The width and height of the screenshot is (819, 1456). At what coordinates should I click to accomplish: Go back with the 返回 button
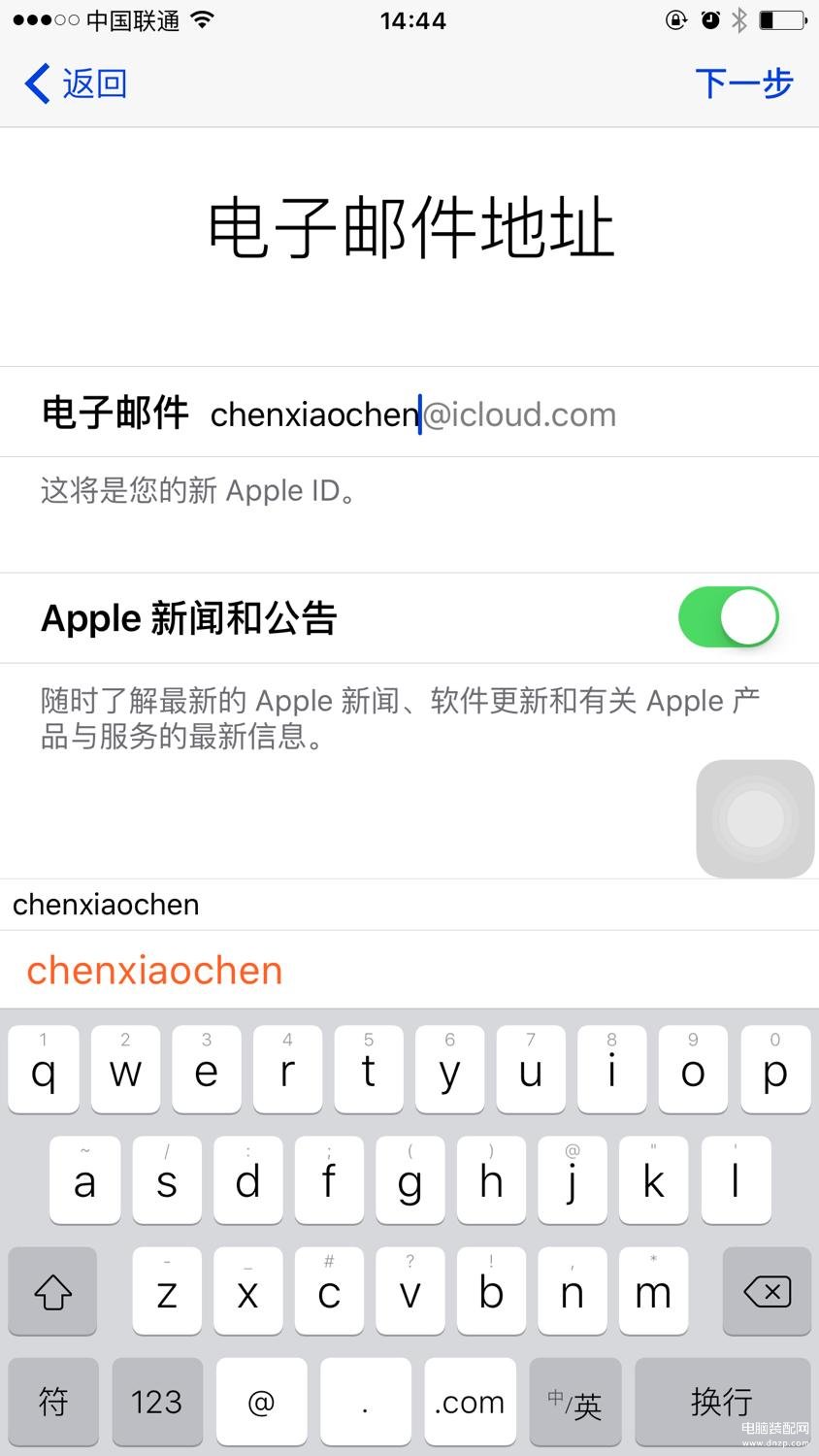[76, 83]
